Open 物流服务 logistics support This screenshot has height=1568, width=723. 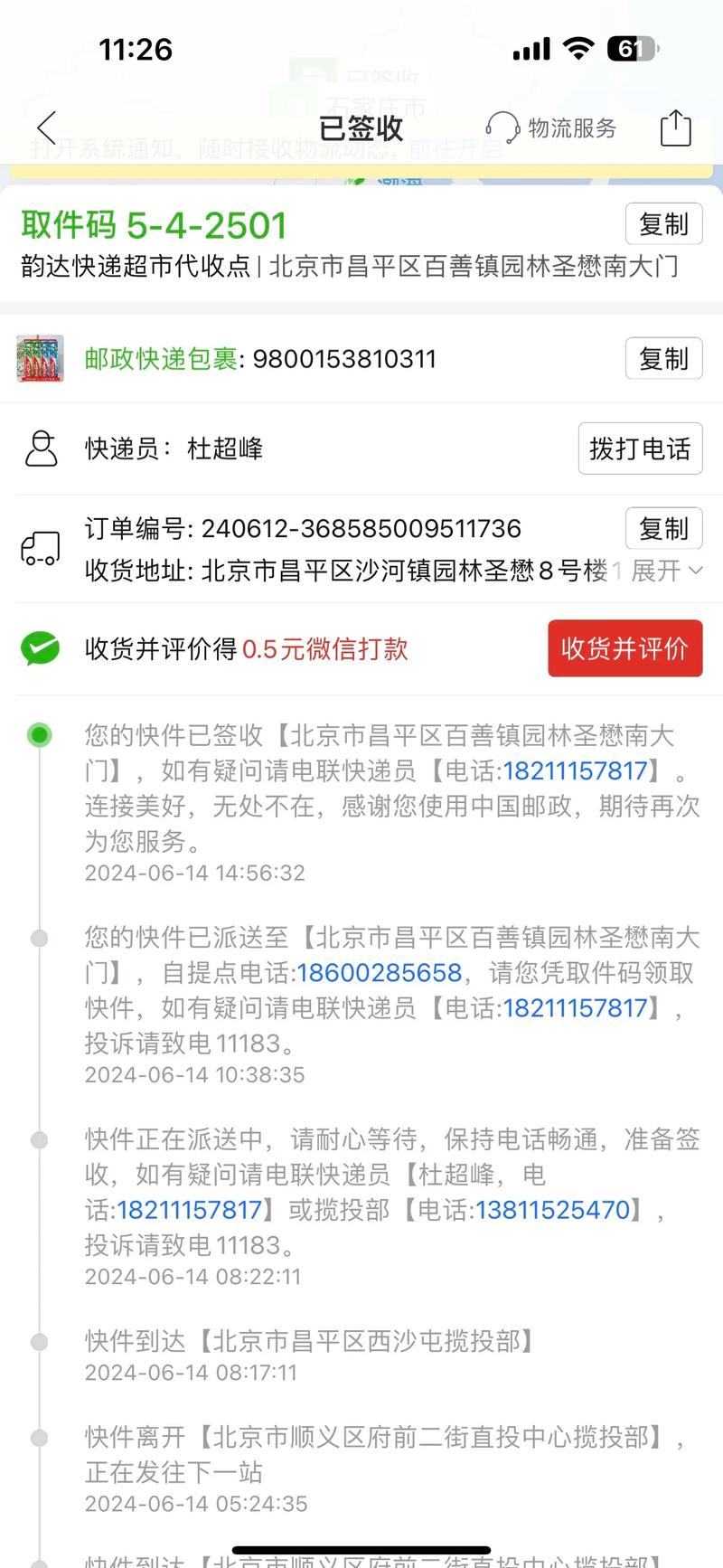(551, 128)
